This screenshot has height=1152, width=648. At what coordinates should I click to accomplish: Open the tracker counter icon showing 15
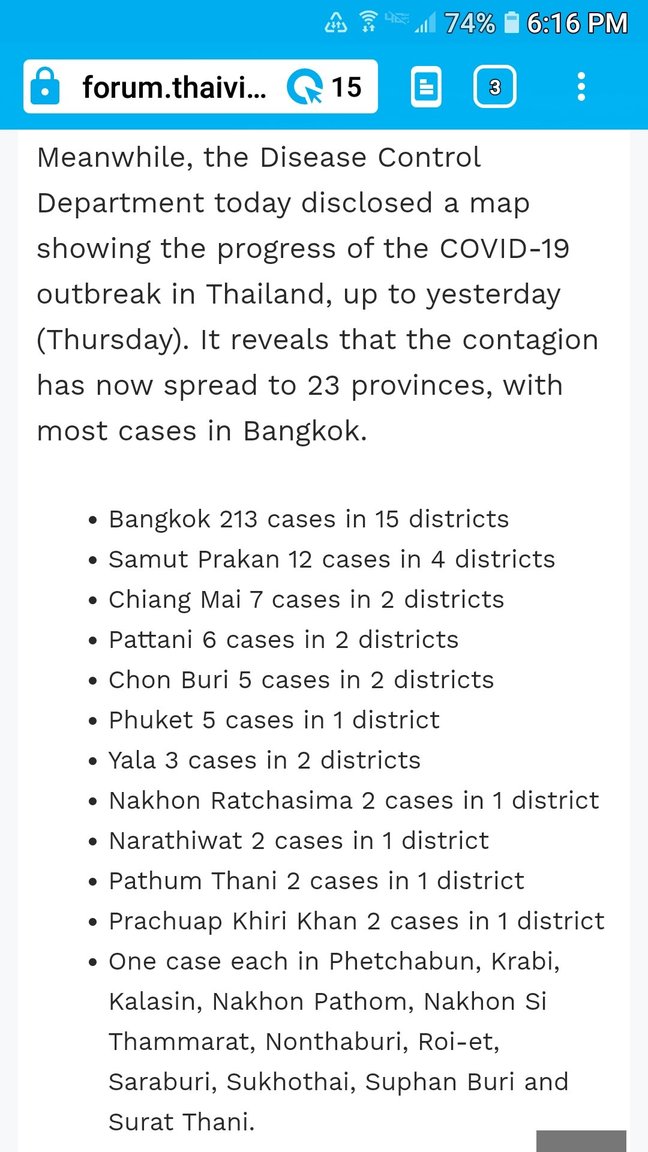324,87
